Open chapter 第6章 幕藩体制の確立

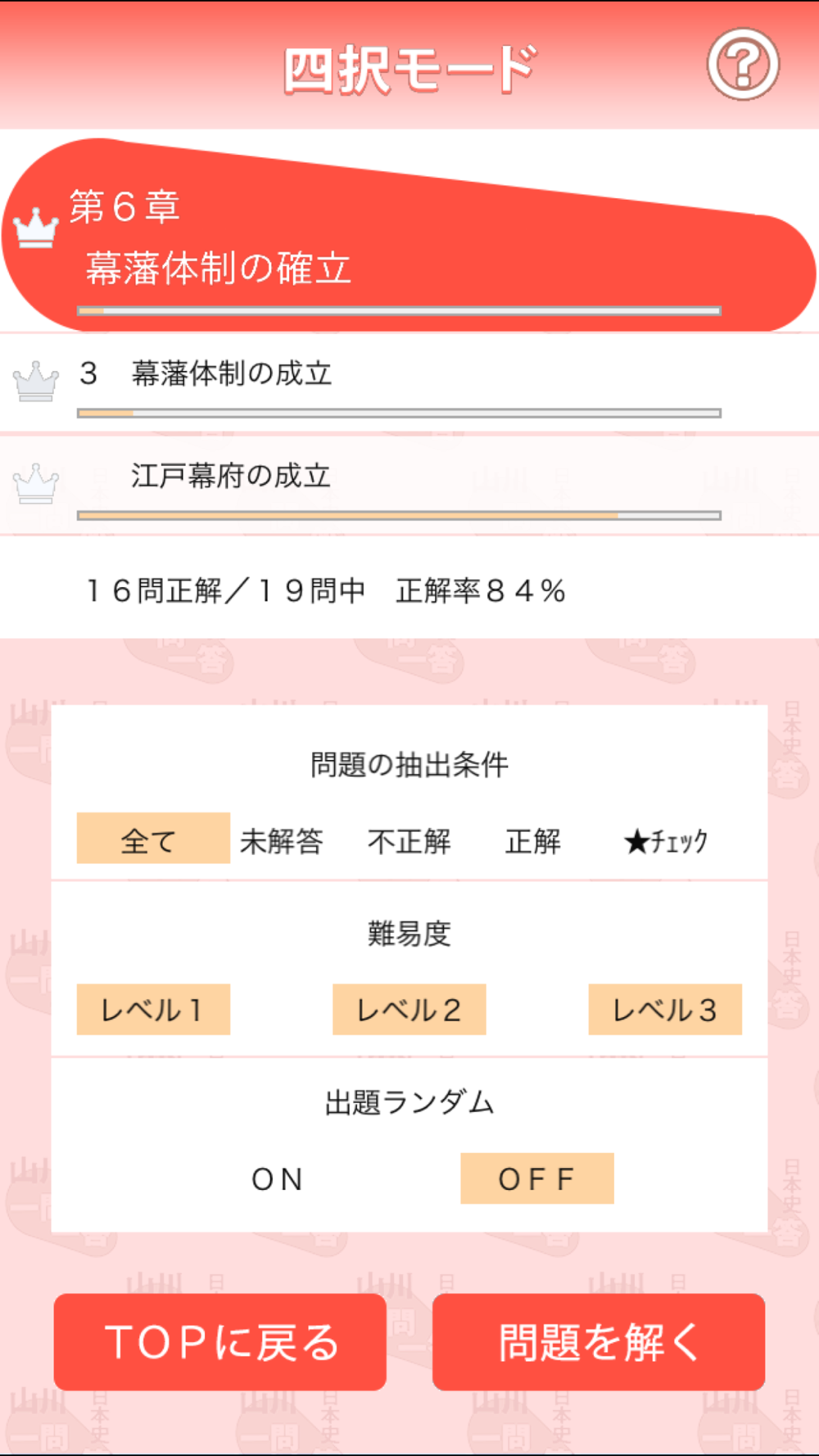(409, 236)
